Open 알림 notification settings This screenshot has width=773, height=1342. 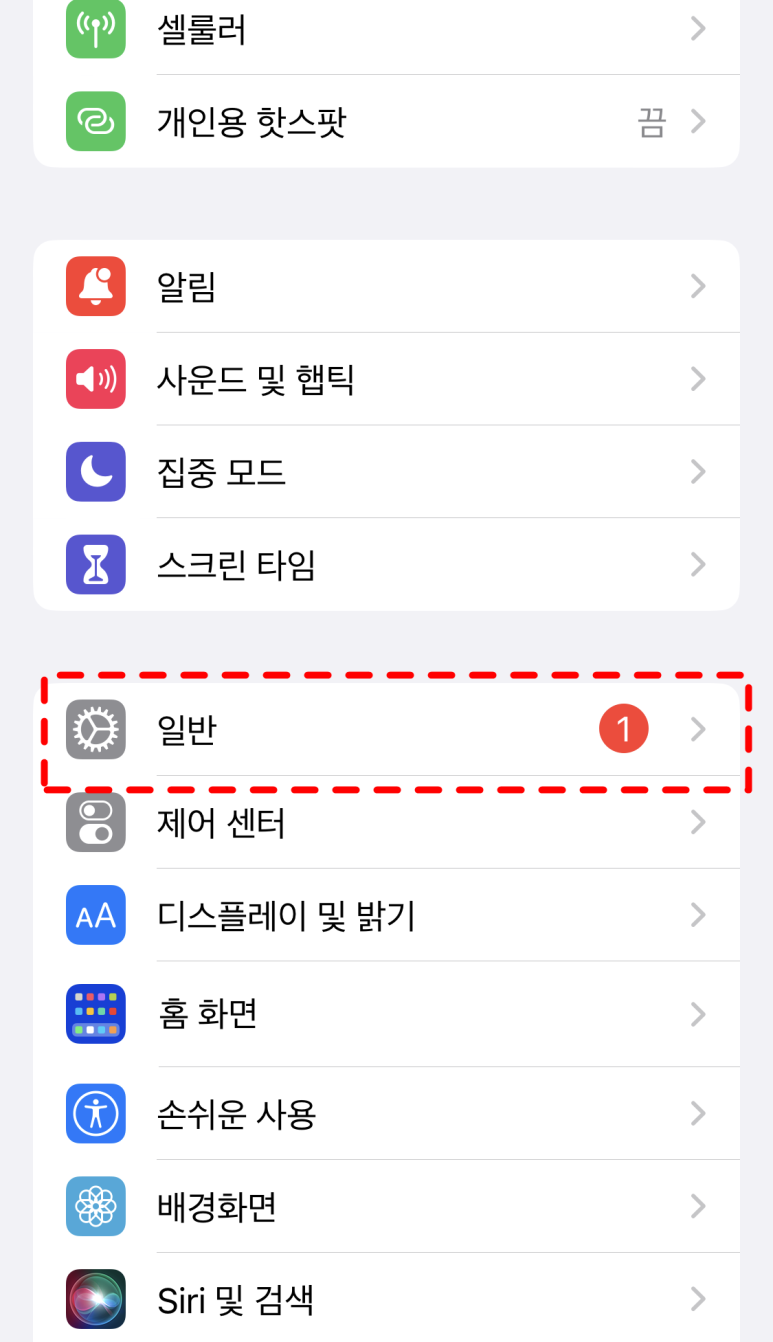386,287
